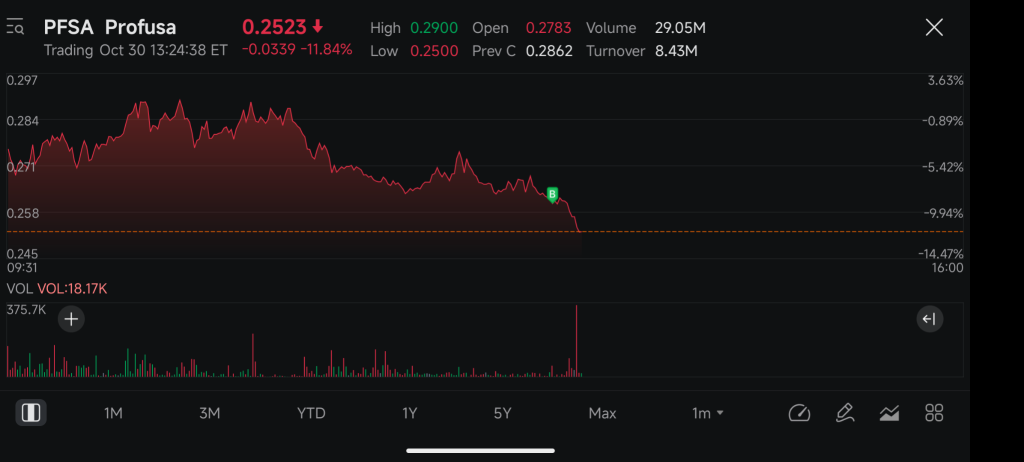Image resolution: width=1024 pixels, height=462 pixels.
Task: Select the YTD time range
Action: coord(311,413)
